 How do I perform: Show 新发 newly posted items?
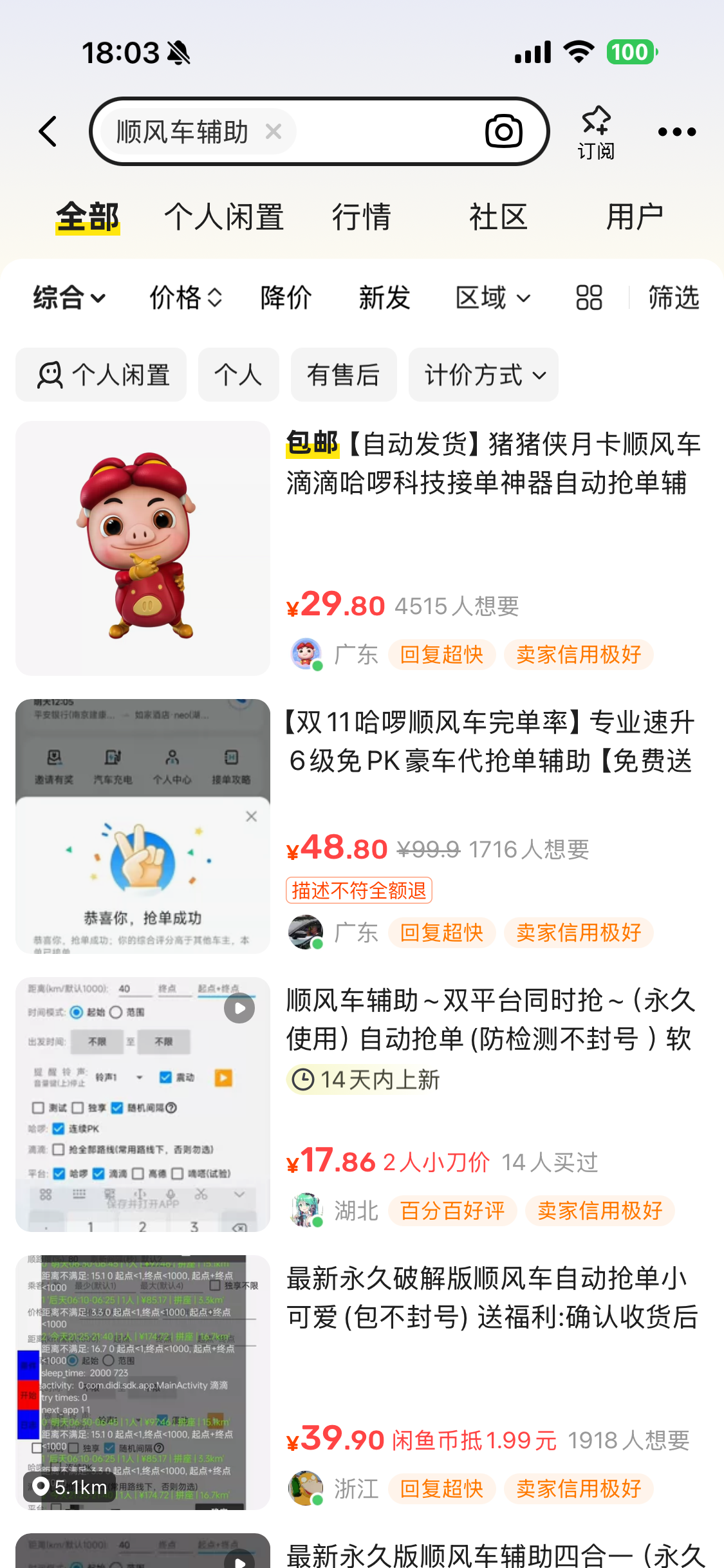384,298
